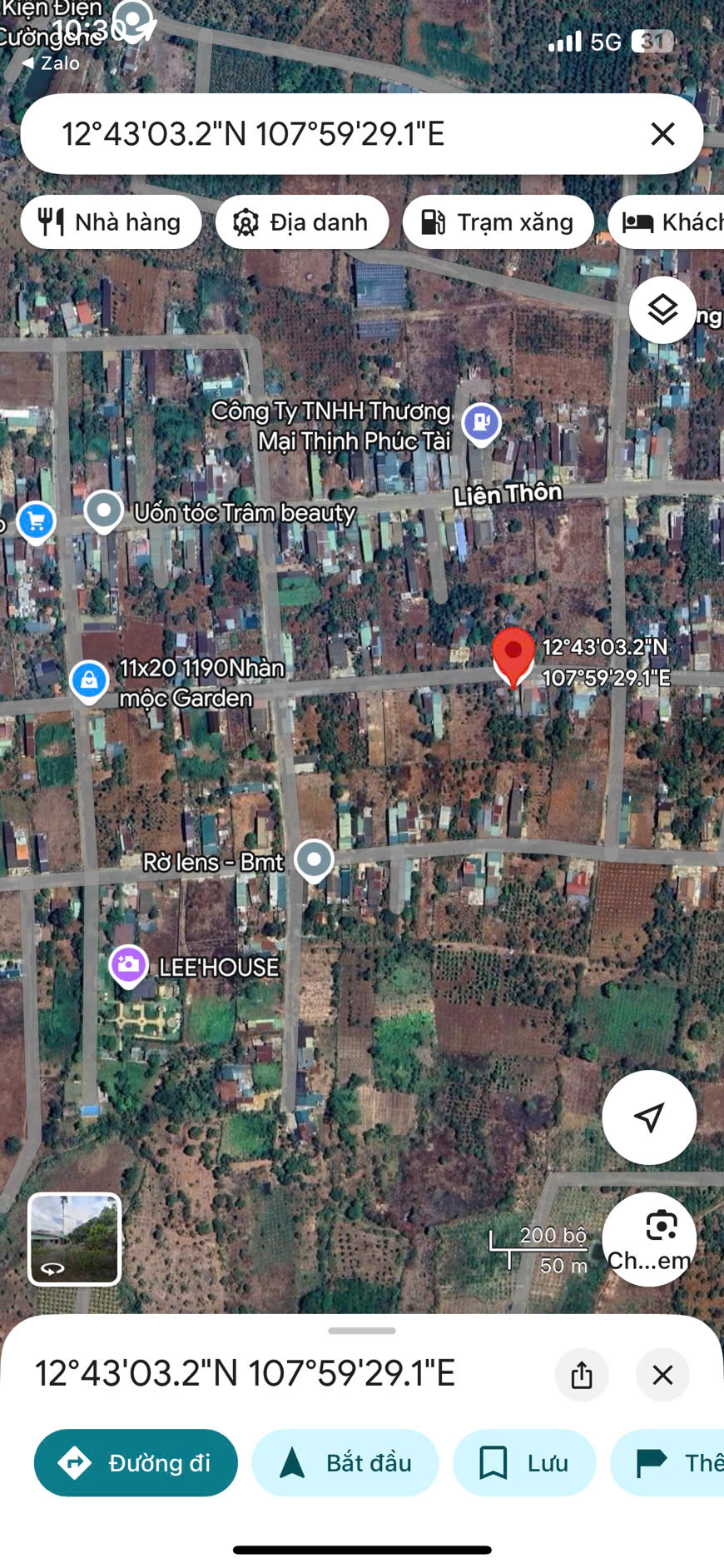Open the Street View thumbnail
Viewport: 724px width, 1568px height.
coord(75,1239)
